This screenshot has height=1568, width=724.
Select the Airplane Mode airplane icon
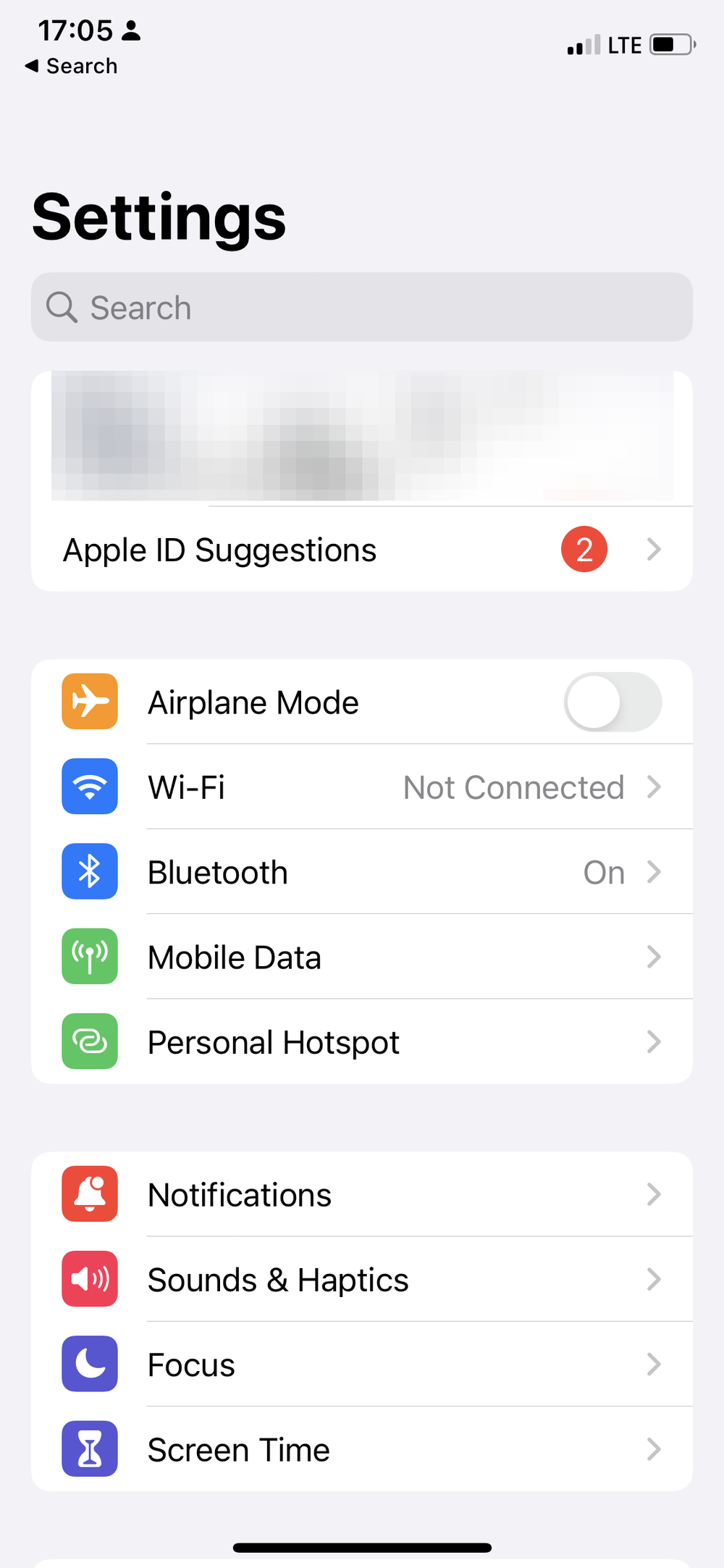tap(89, 701)
